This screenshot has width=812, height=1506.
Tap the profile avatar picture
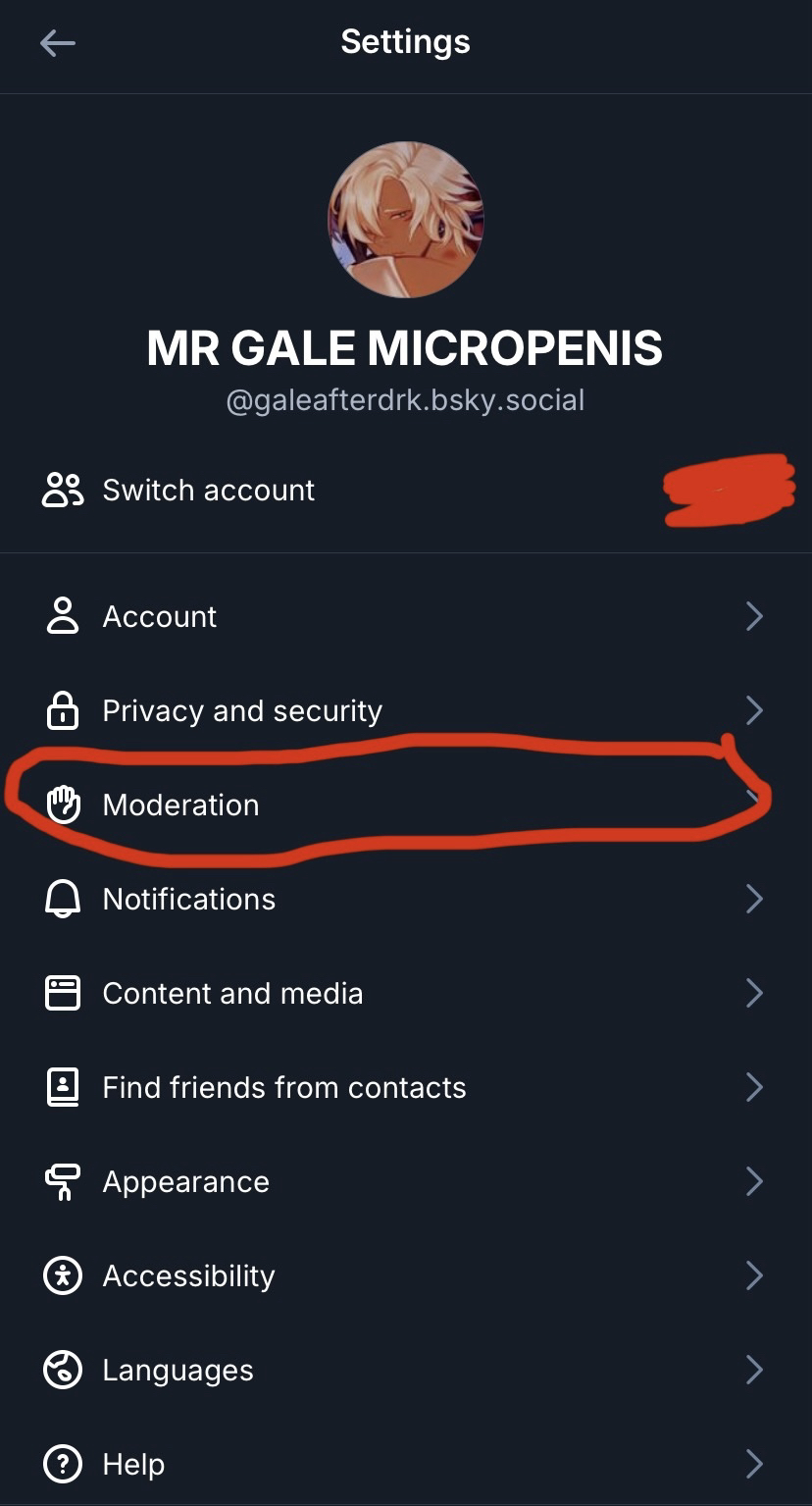(x=405, y=219)
